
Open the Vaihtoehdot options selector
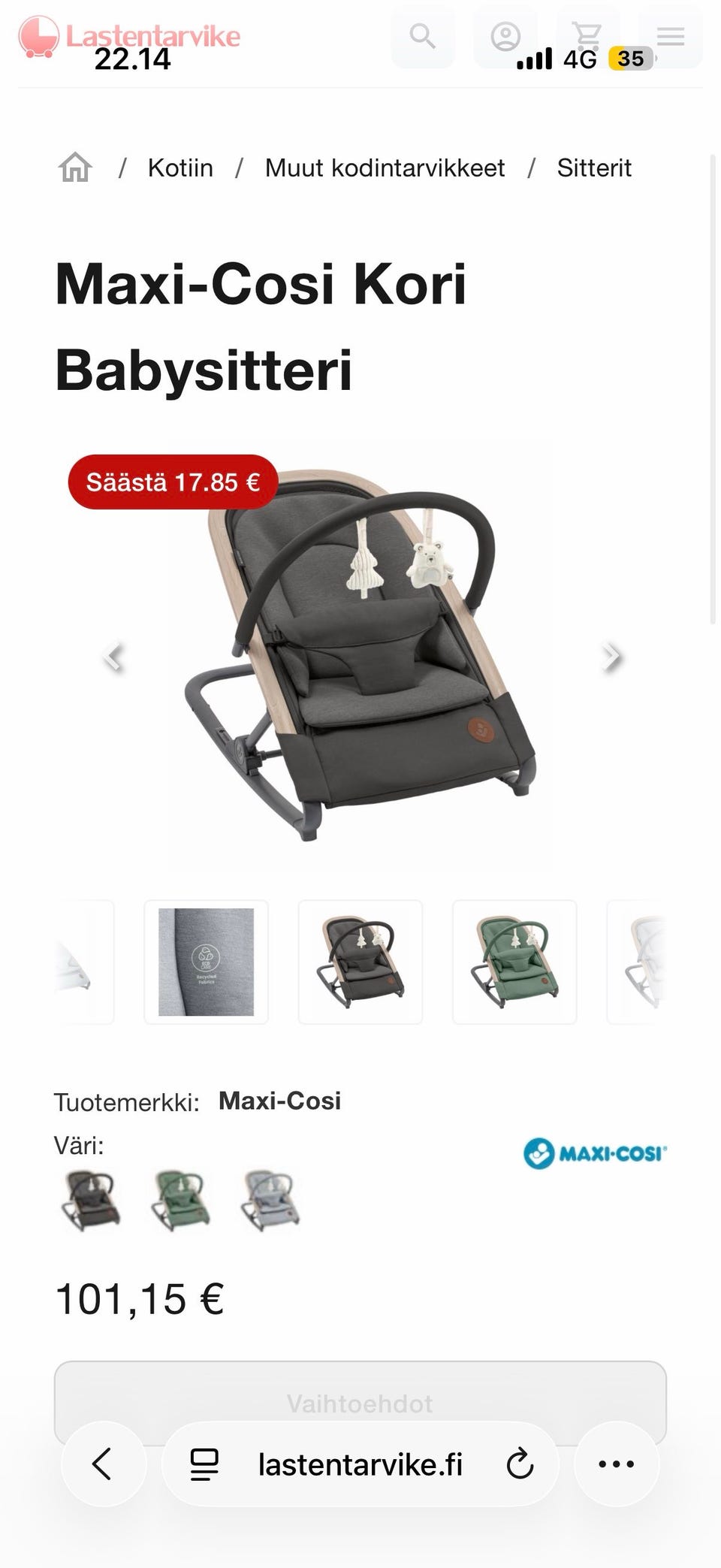360,1403
